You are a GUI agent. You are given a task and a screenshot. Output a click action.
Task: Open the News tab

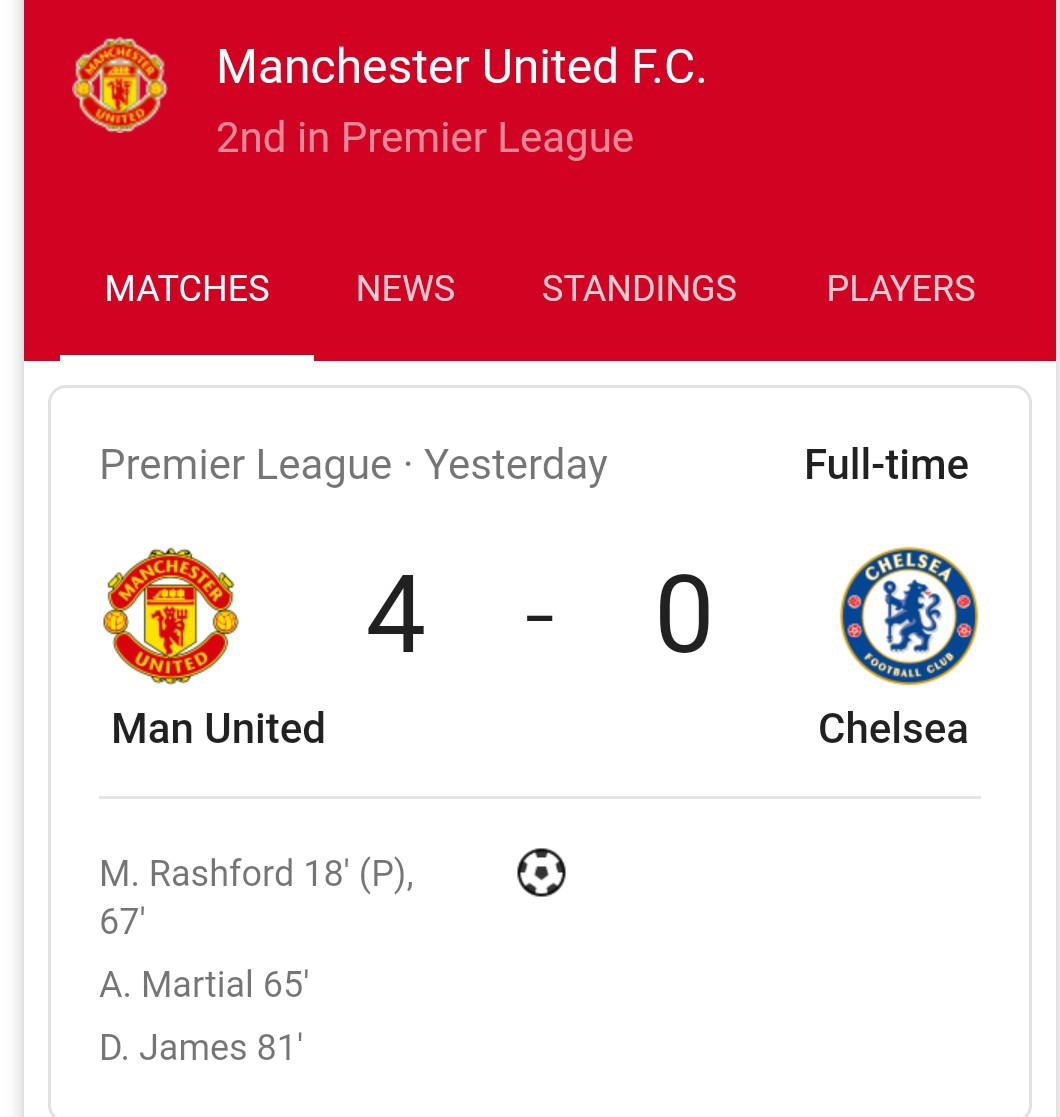[x=405, y=289]
